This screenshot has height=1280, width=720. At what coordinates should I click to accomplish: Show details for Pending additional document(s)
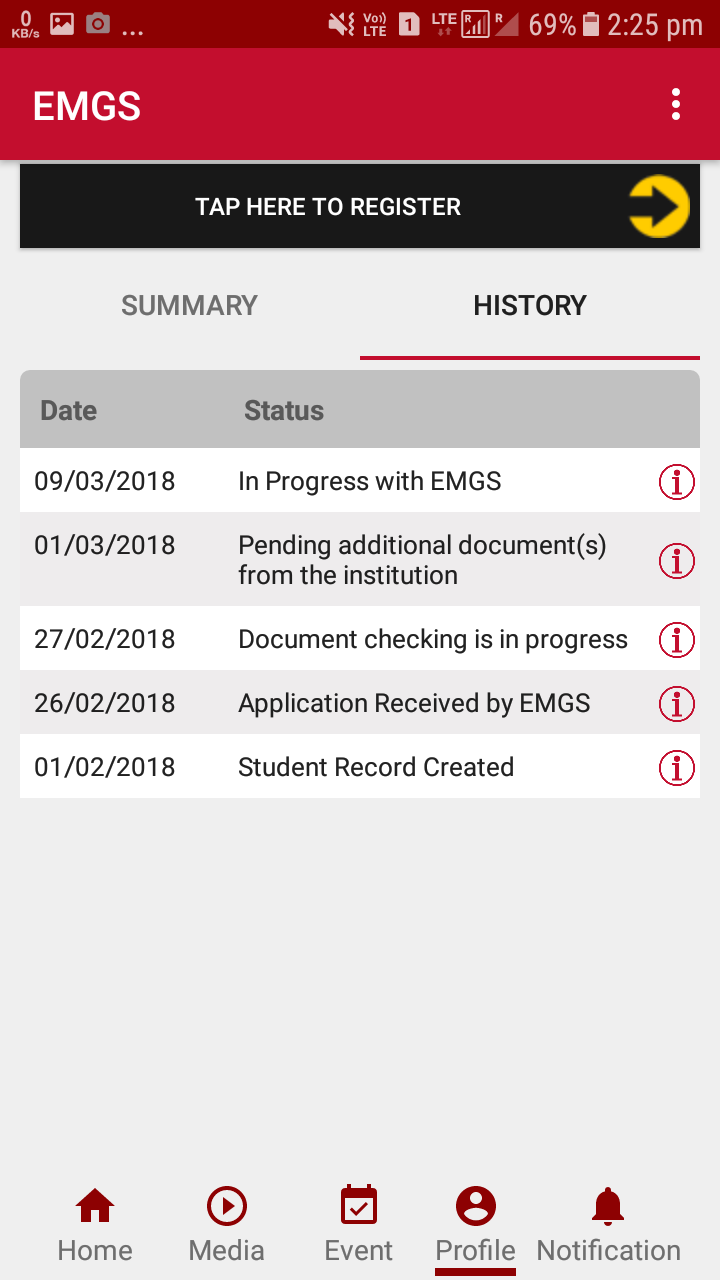(x=677, y=561)
